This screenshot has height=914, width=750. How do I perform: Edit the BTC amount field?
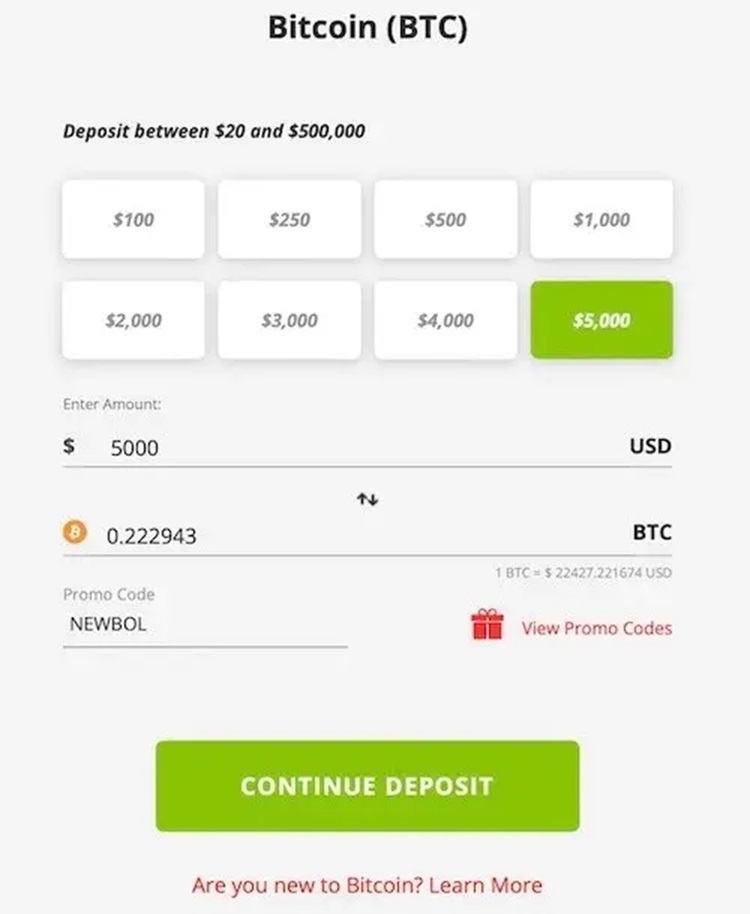click(350, 536)
